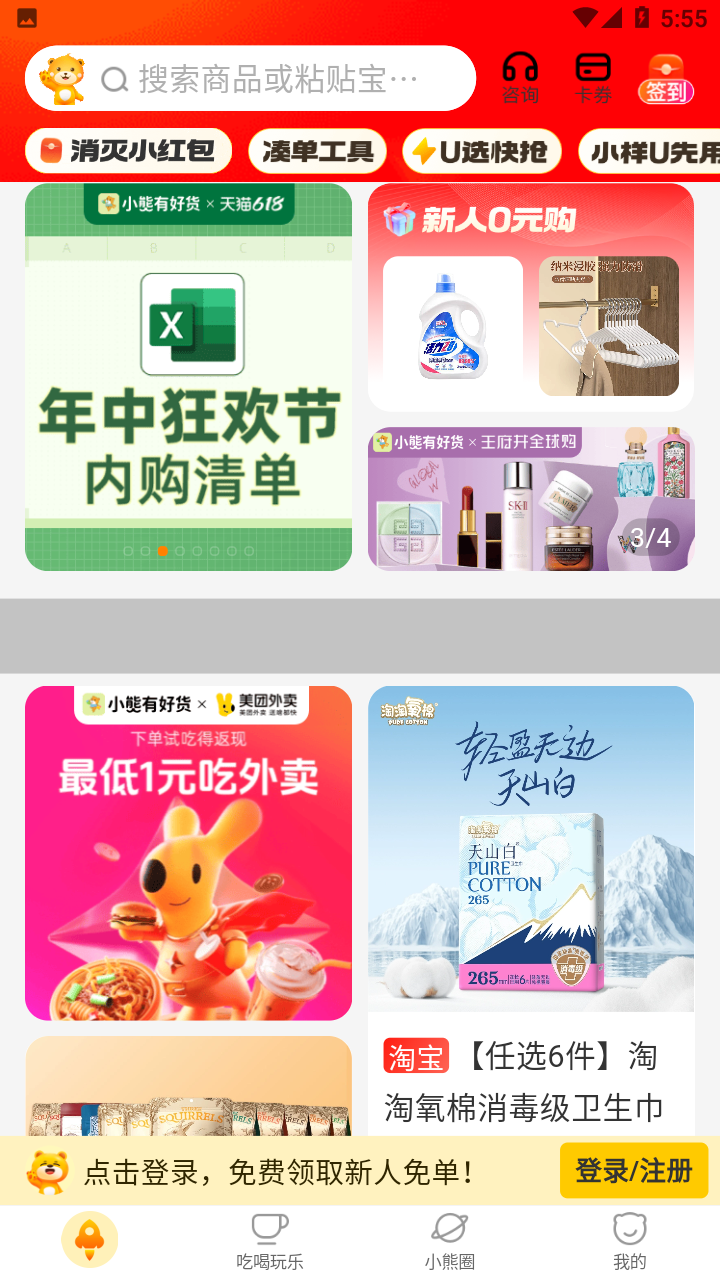Tap the 签到 check-in icon
Image resolution: width=720 pixels, height=1280 pixels.
pyautogui.click(x=666, y=78)
